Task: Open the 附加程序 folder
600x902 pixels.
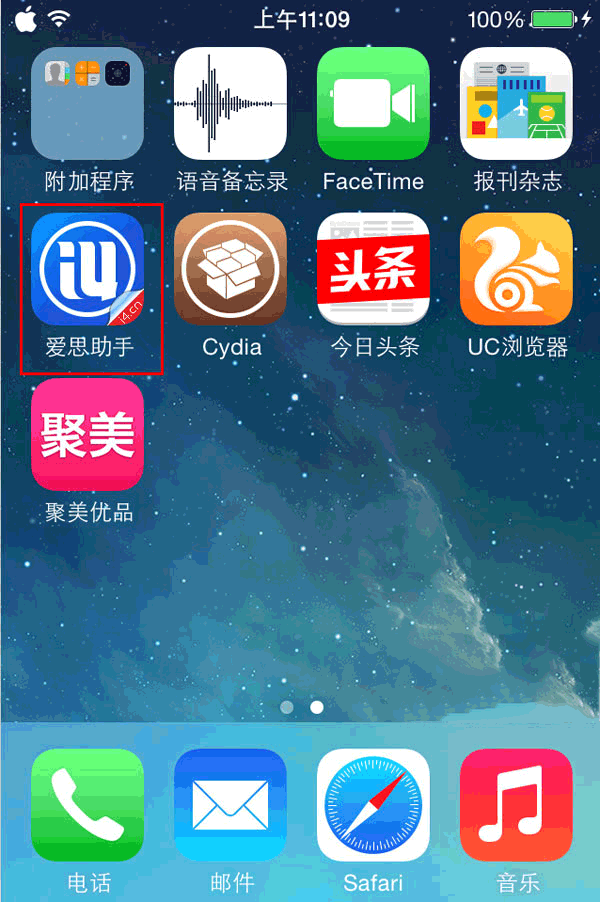Action: click(x=88, y=104)
